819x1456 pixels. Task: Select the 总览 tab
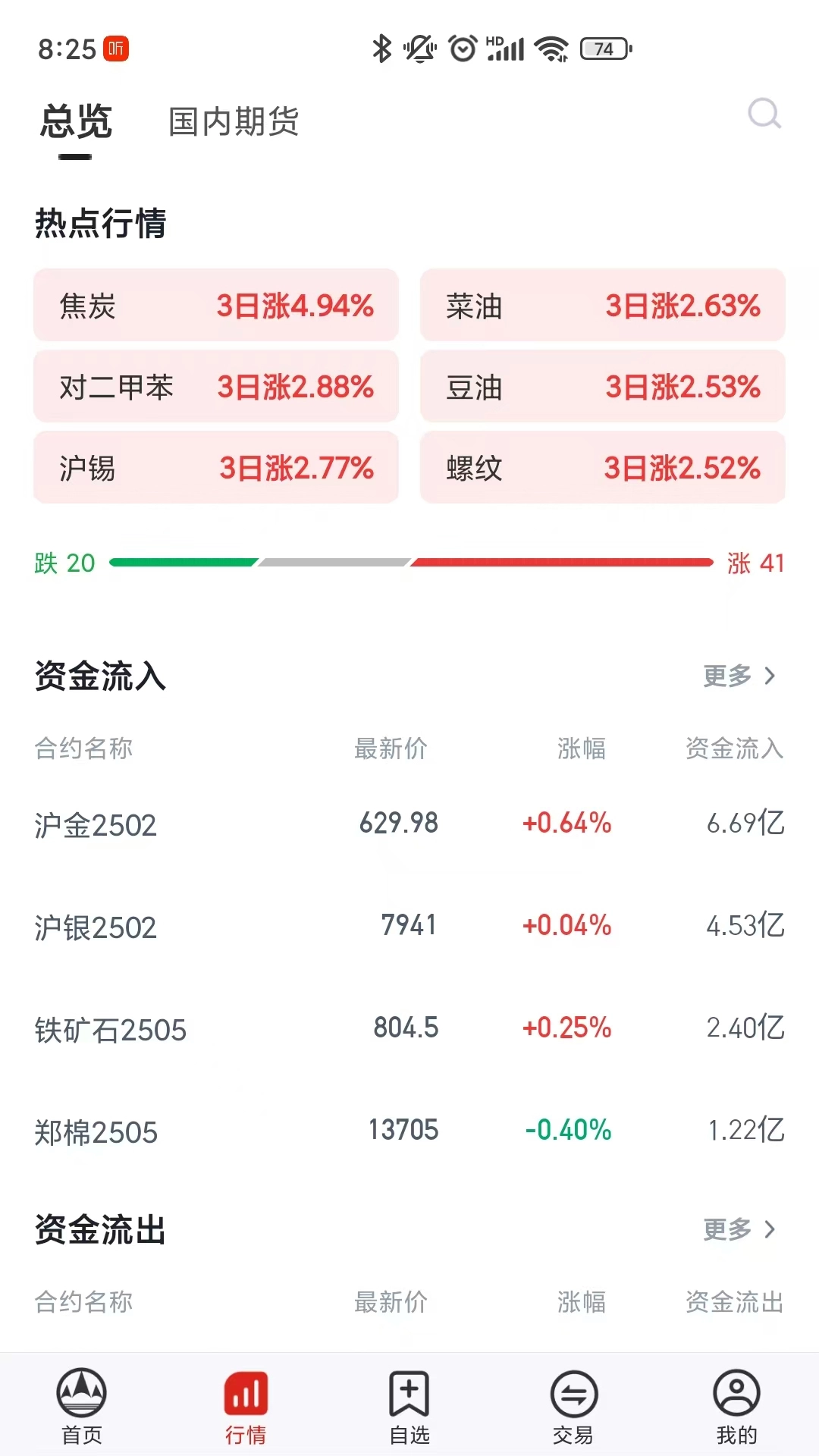(x=76, y=121)
